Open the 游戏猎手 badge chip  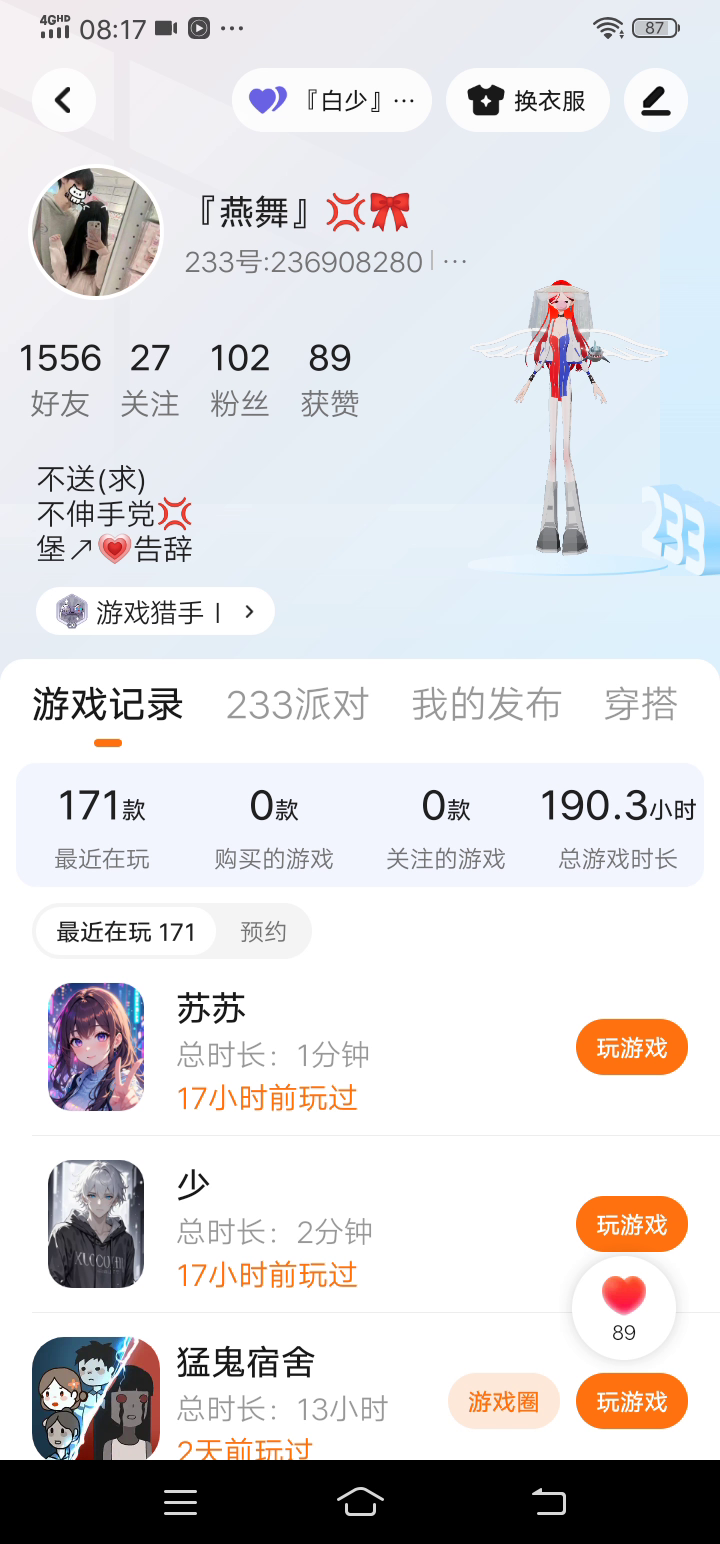tap(155, 611)
